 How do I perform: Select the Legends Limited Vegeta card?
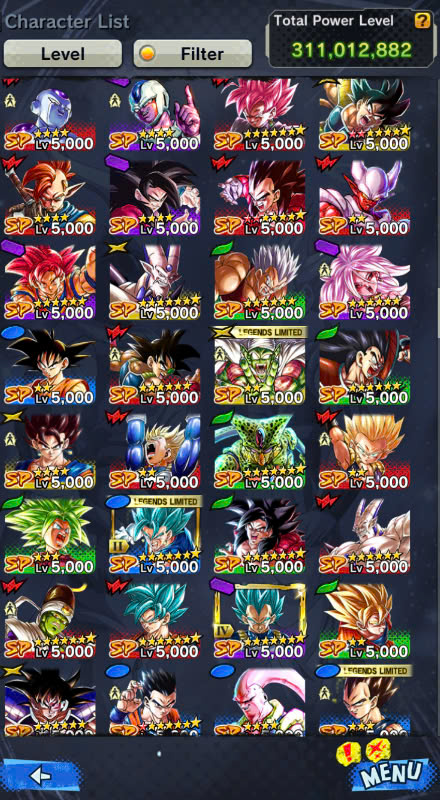click(365, 701)
